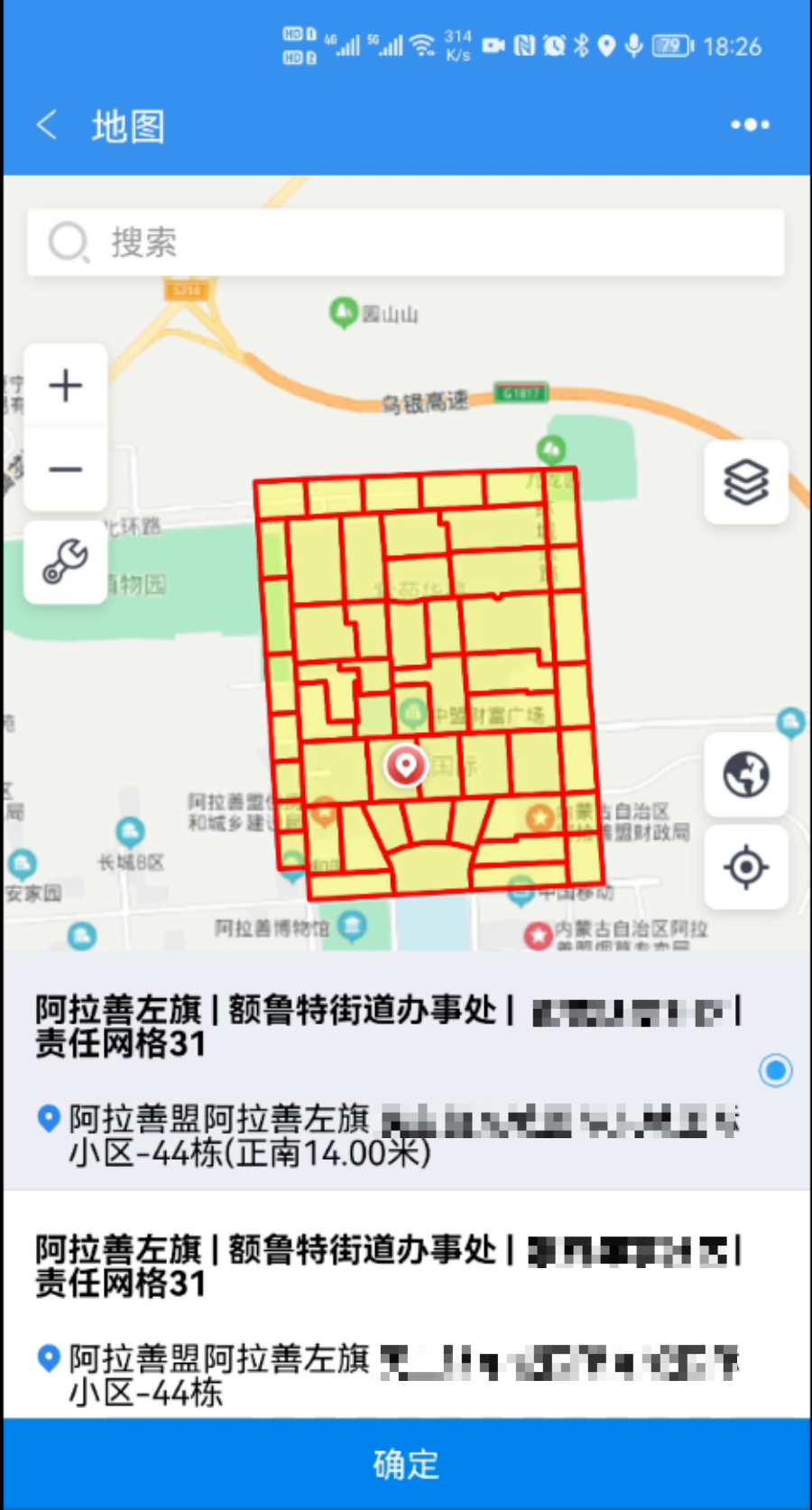
Task: Switch map view with globe button
Action: (745, 774)
